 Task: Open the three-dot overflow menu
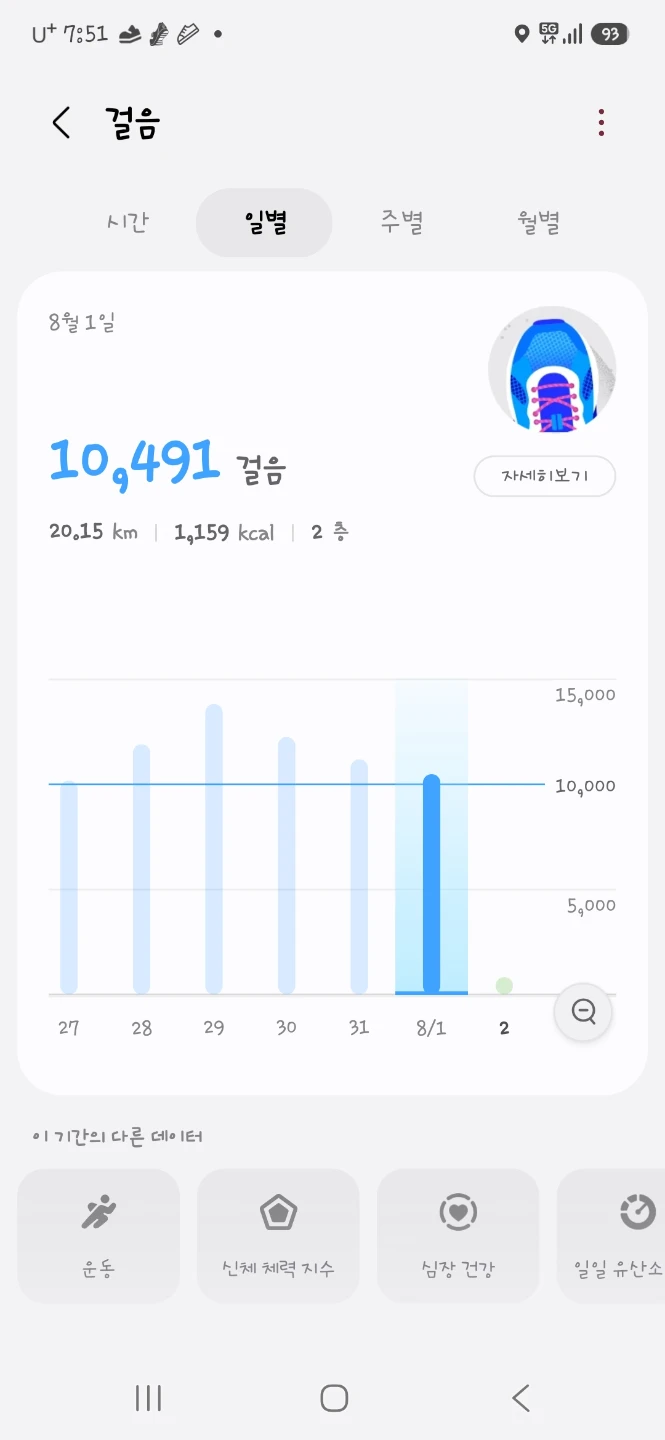click(x=601, y=123)
